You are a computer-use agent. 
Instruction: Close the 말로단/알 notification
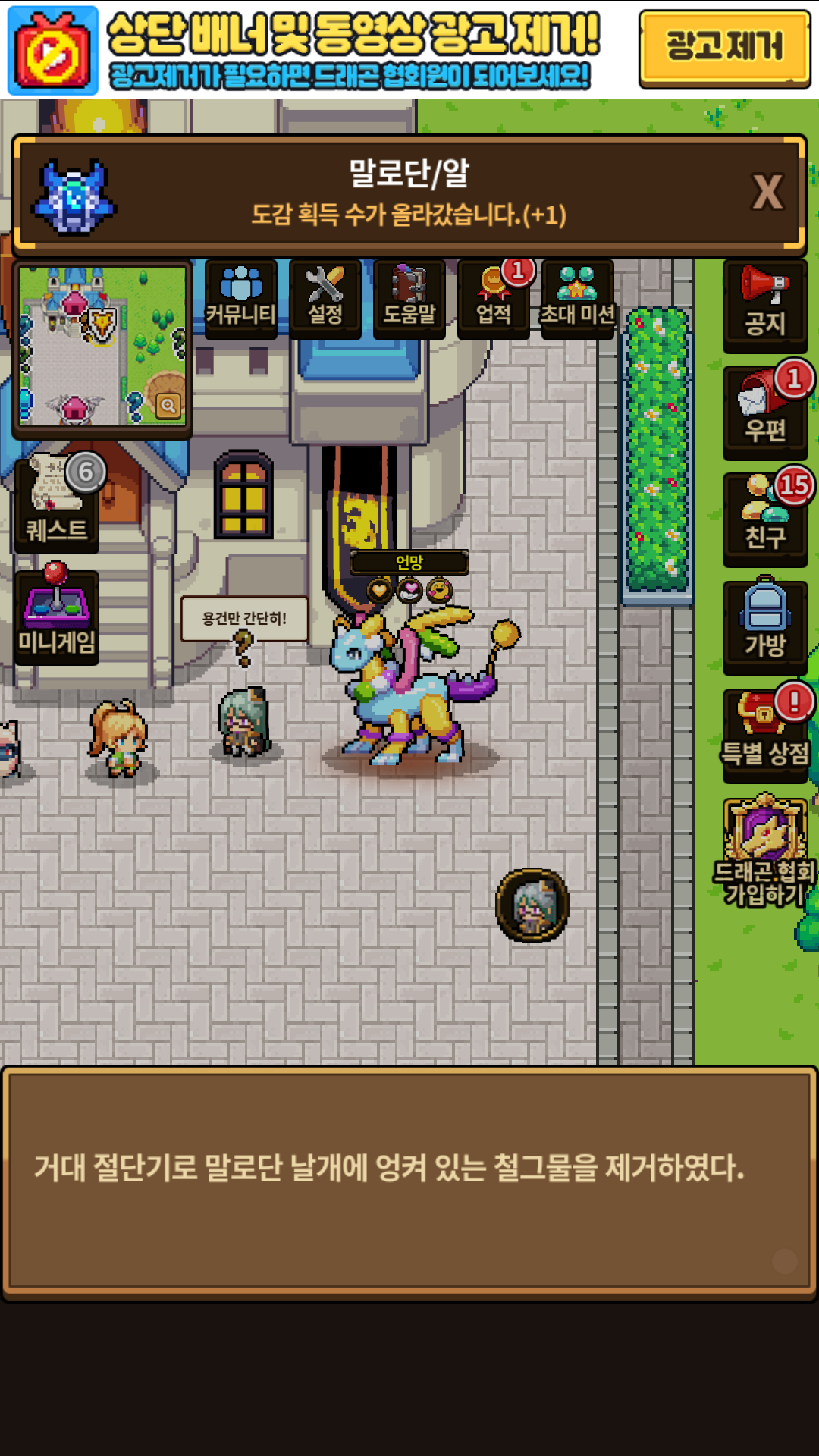(x=767, y=193)
